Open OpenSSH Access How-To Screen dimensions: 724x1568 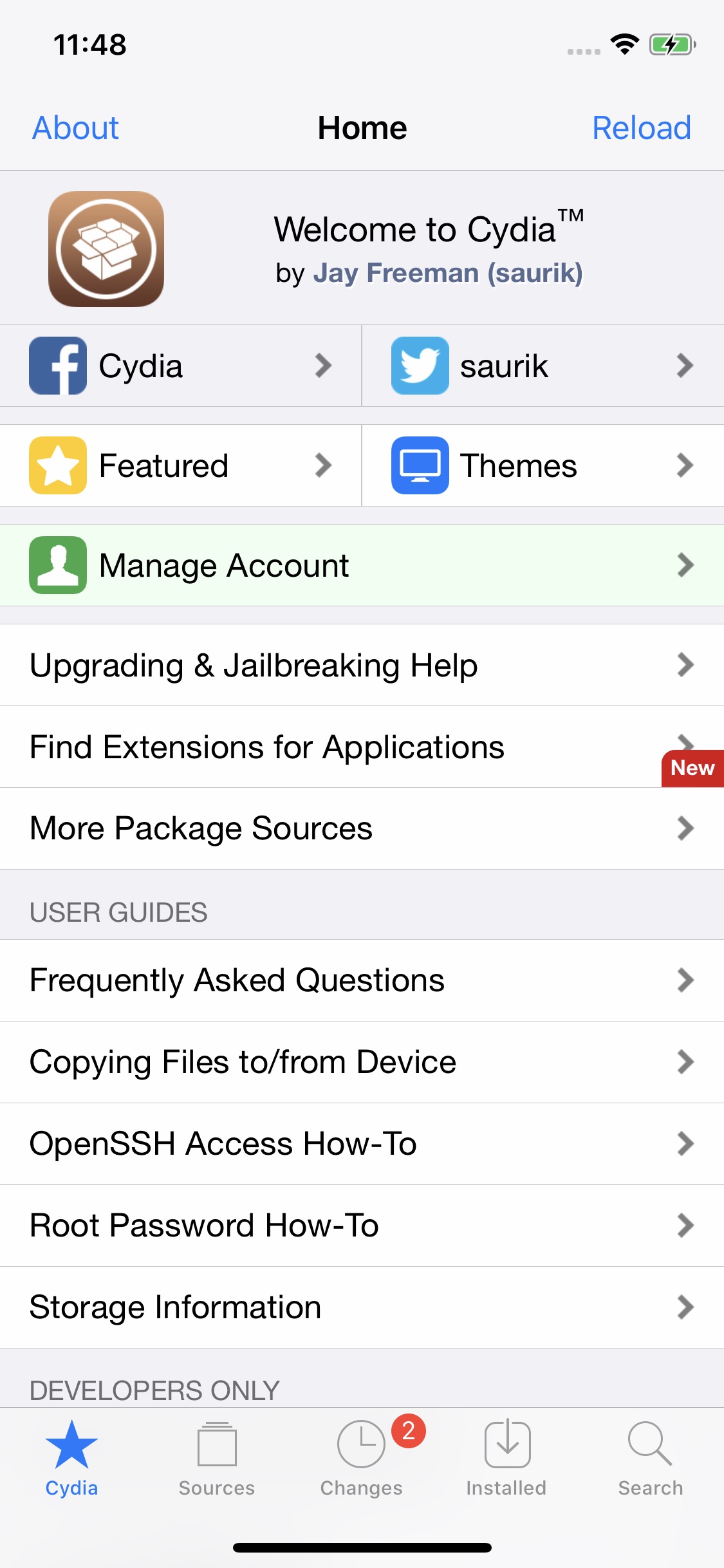(362, 1144)
